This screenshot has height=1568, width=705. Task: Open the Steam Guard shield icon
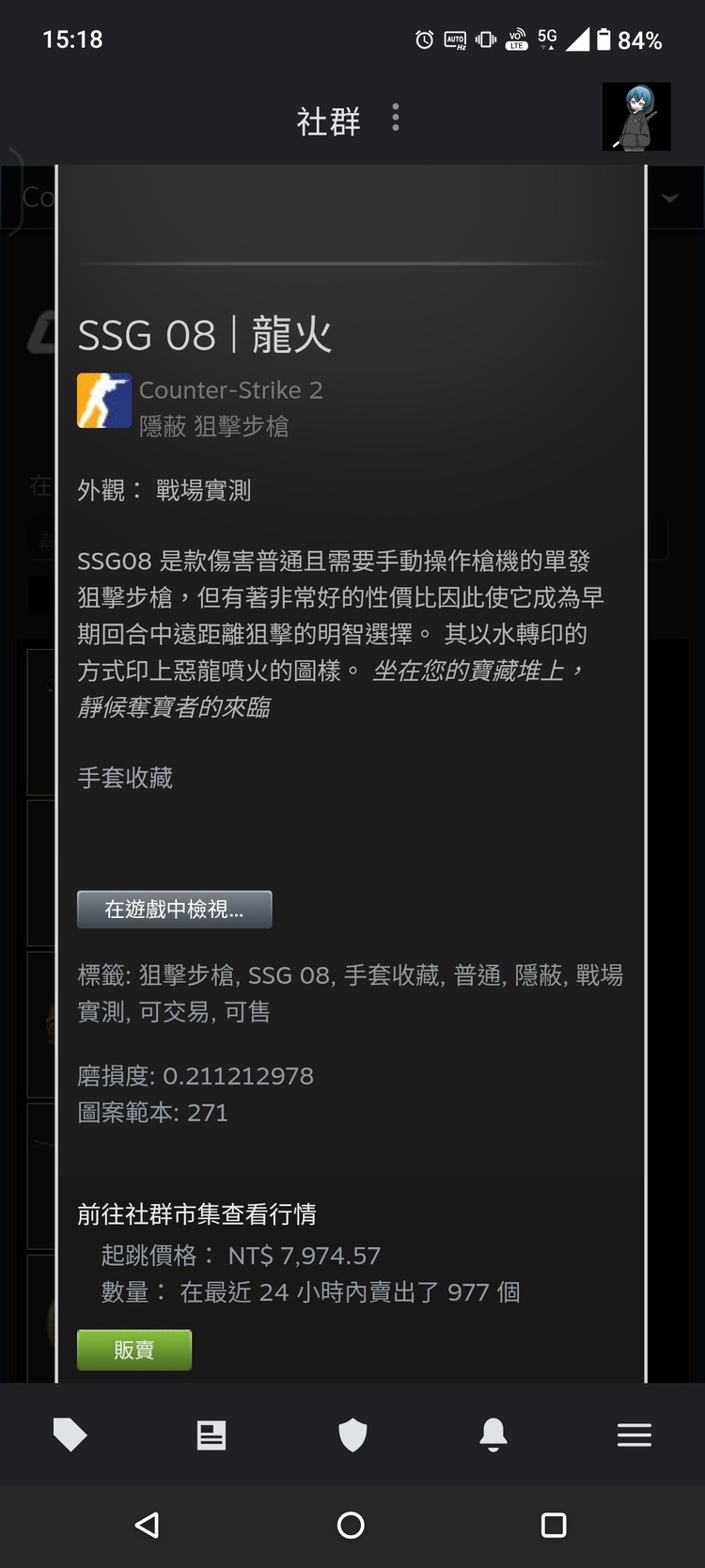[x=352, y=1434]
